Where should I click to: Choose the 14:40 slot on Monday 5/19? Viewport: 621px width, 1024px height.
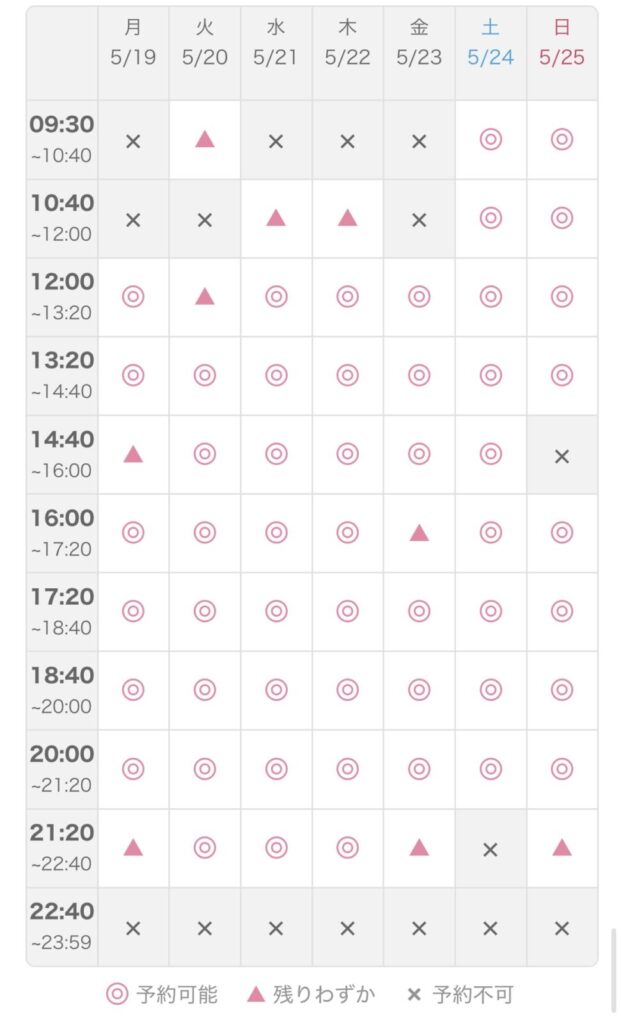tap(133, 455)
